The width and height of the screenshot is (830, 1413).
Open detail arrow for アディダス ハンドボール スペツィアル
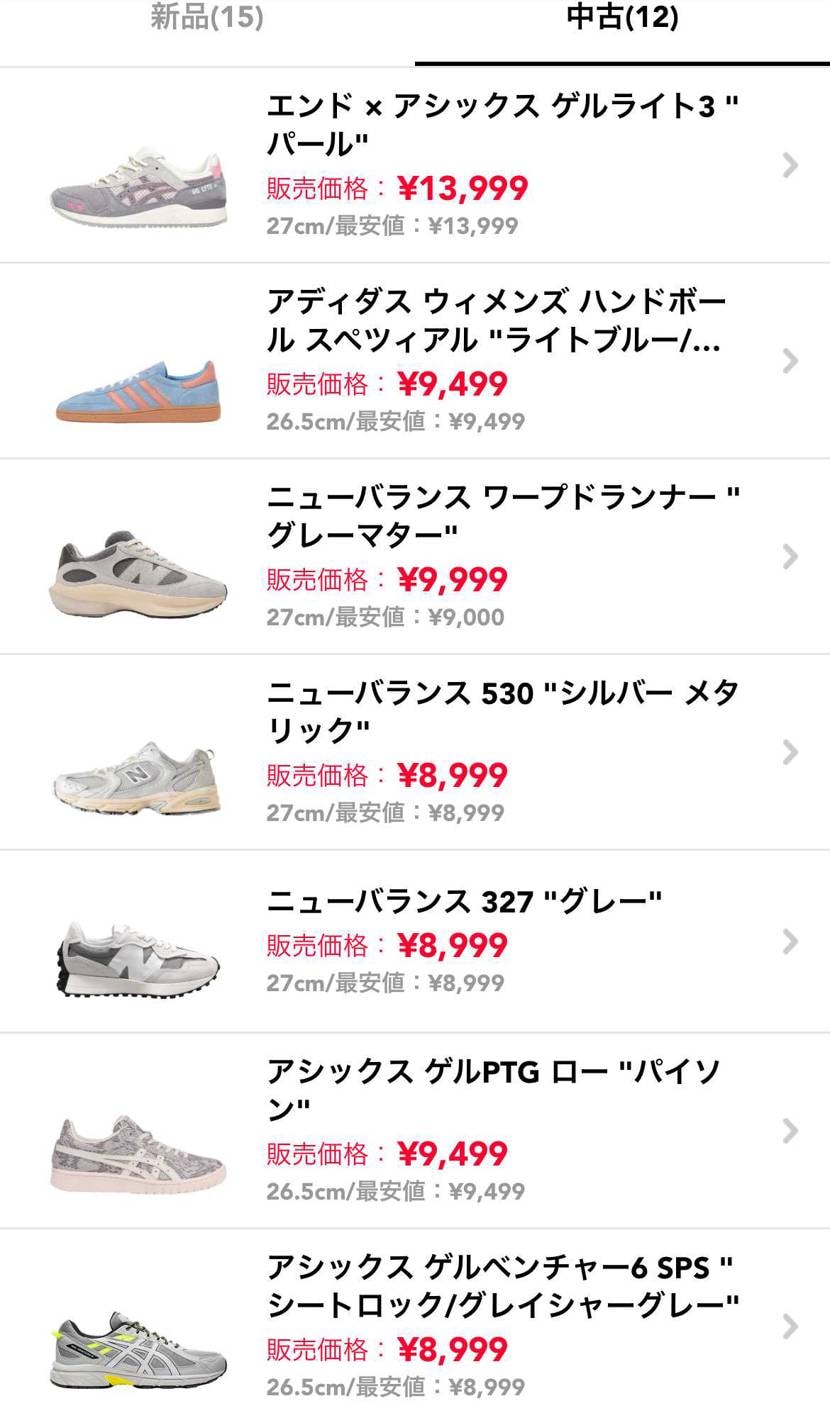point(789,361)
